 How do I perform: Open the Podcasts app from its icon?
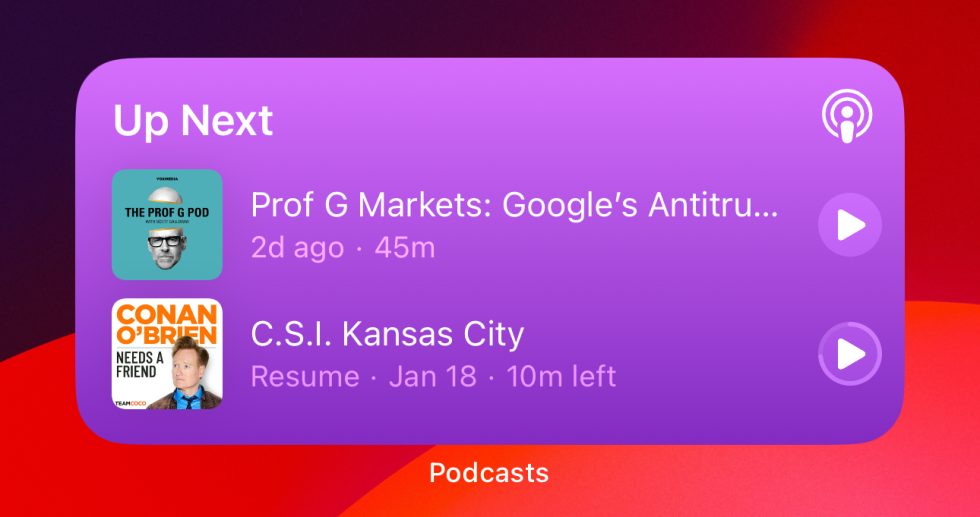(847, 118)
